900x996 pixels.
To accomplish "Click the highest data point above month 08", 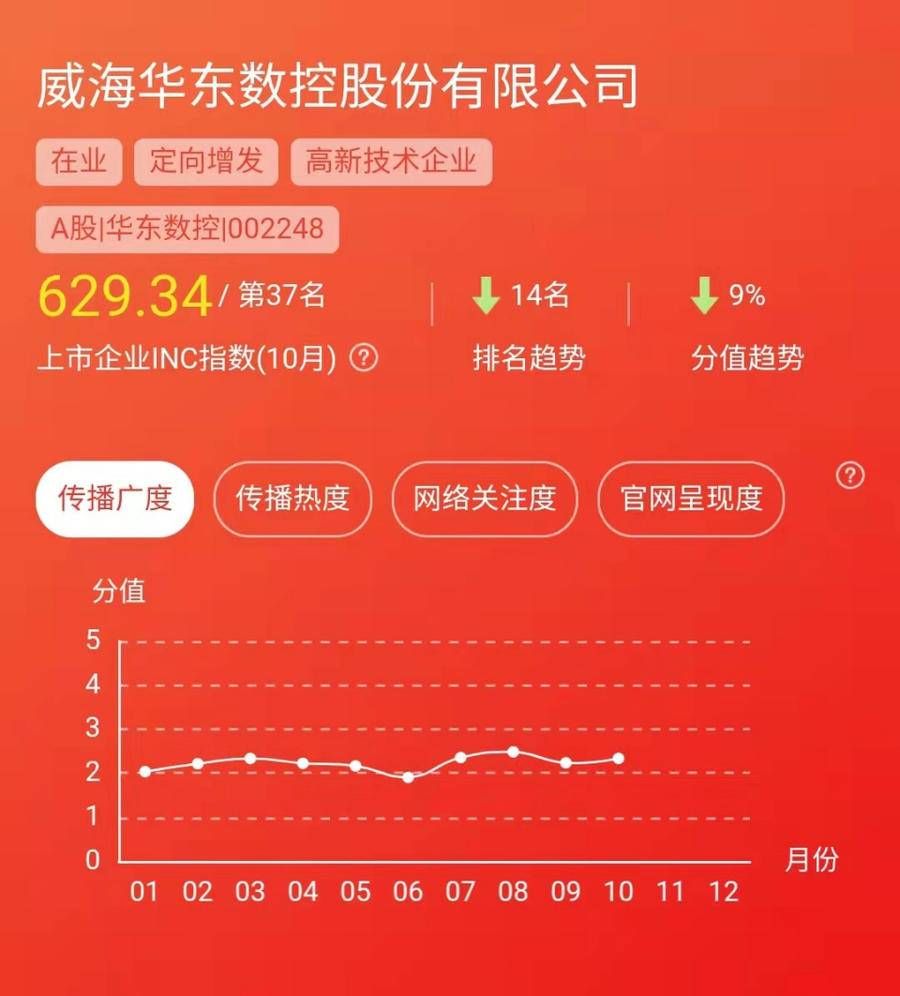I will click(x=512, y=752).
